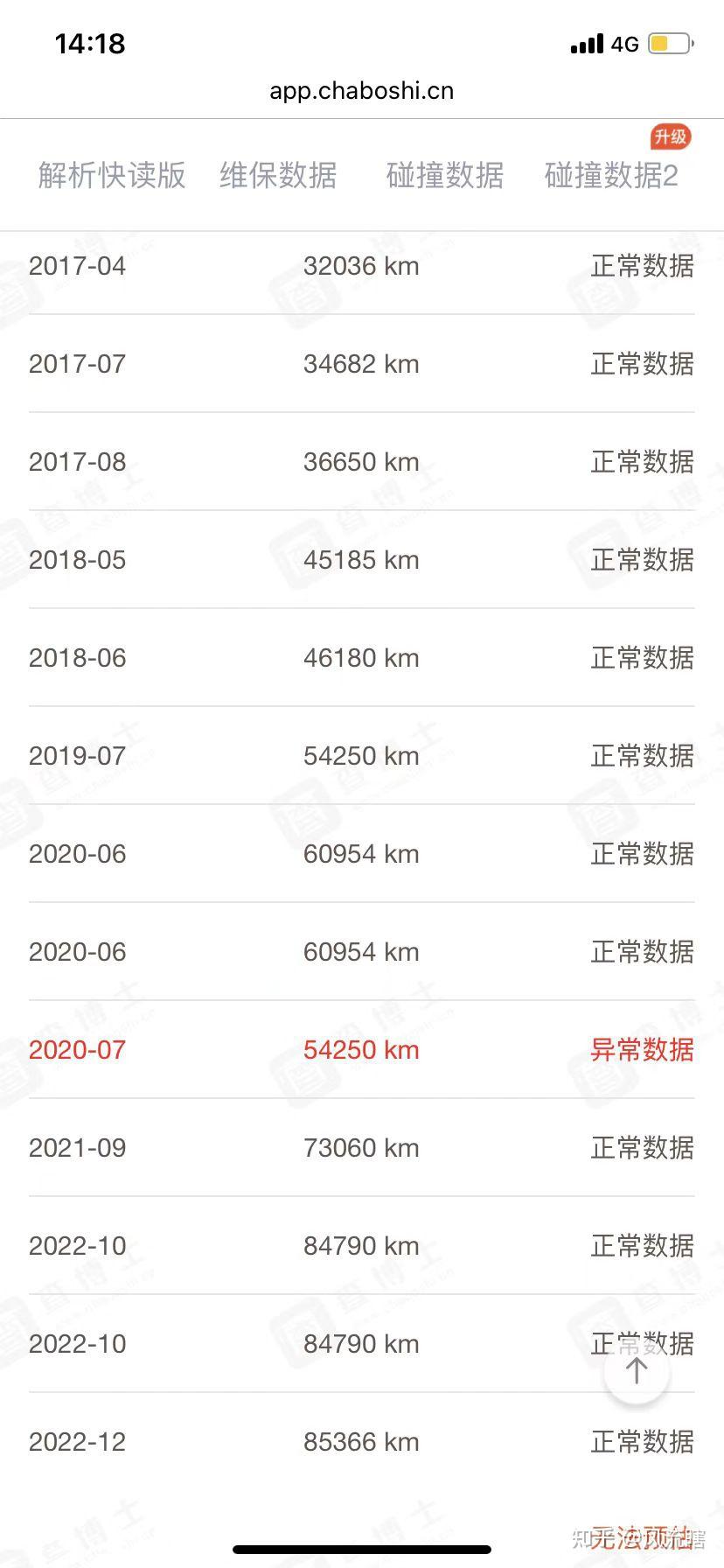Open the 维保数据 tab
724x1568 pixels.
(x=278, y=176)
